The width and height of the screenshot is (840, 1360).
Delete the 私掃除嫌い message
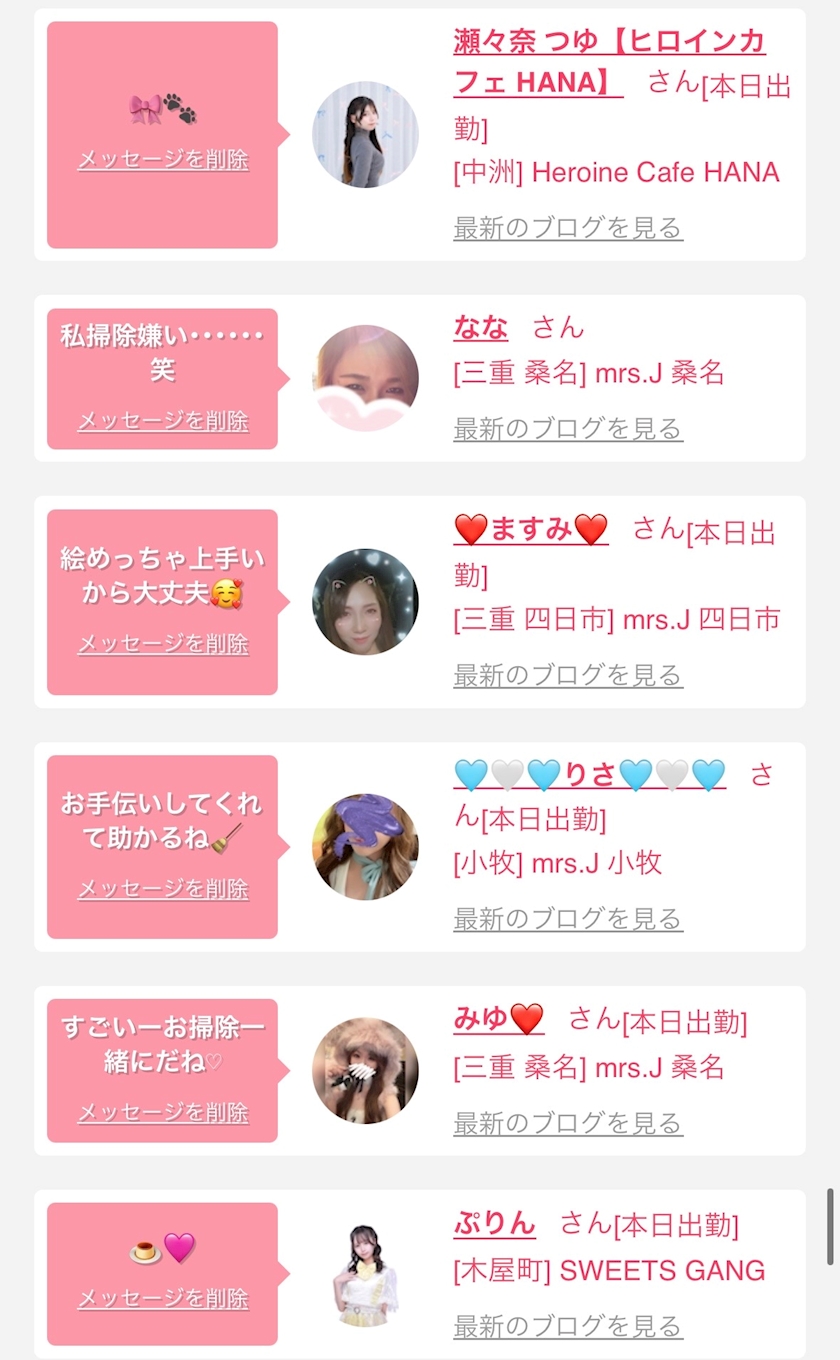(163, 421)
